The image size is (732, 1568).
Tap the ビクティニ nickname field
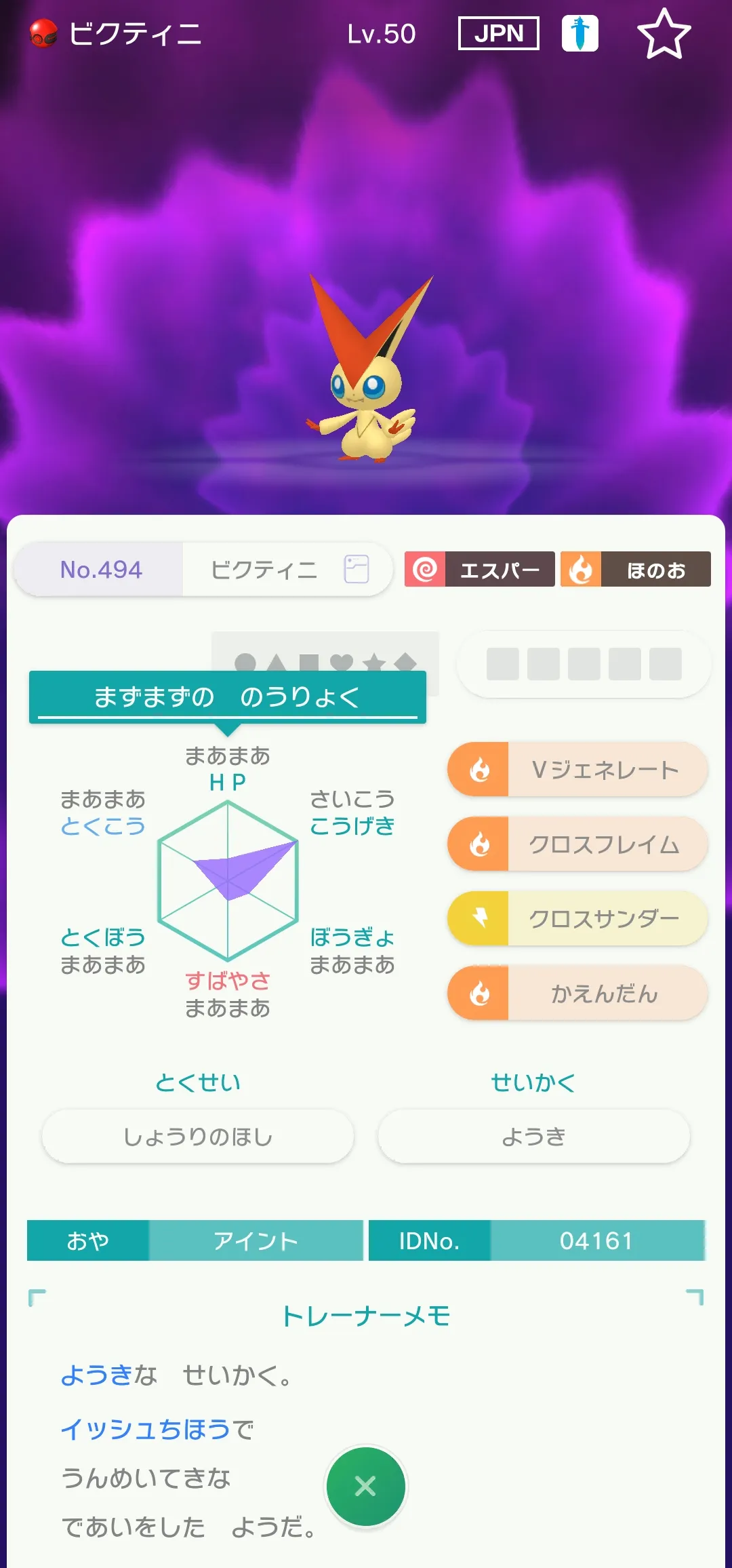(x=287, y=570)
